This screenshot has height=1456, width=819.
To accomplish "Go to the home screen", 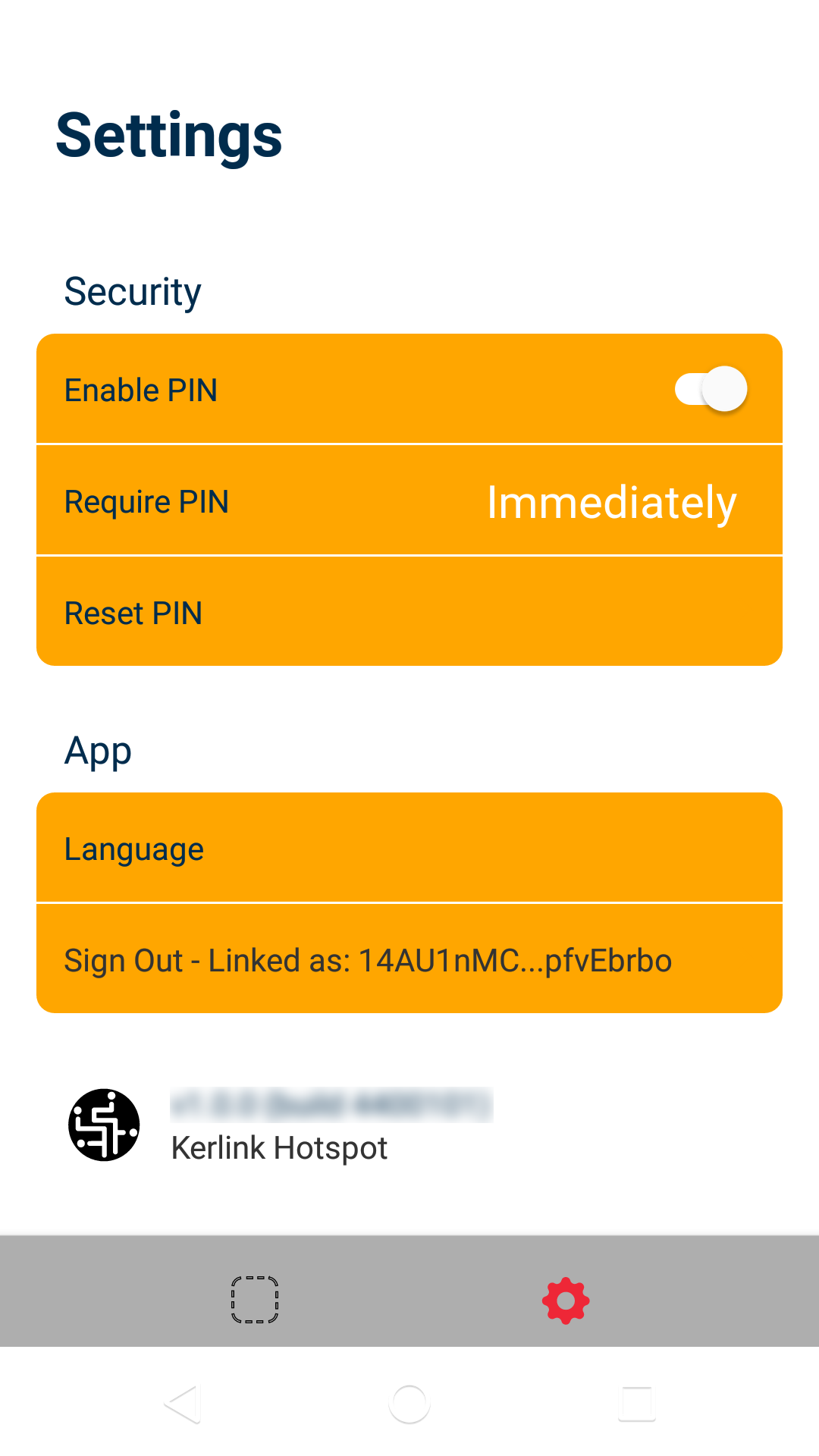I will [x=409, y=1404].
